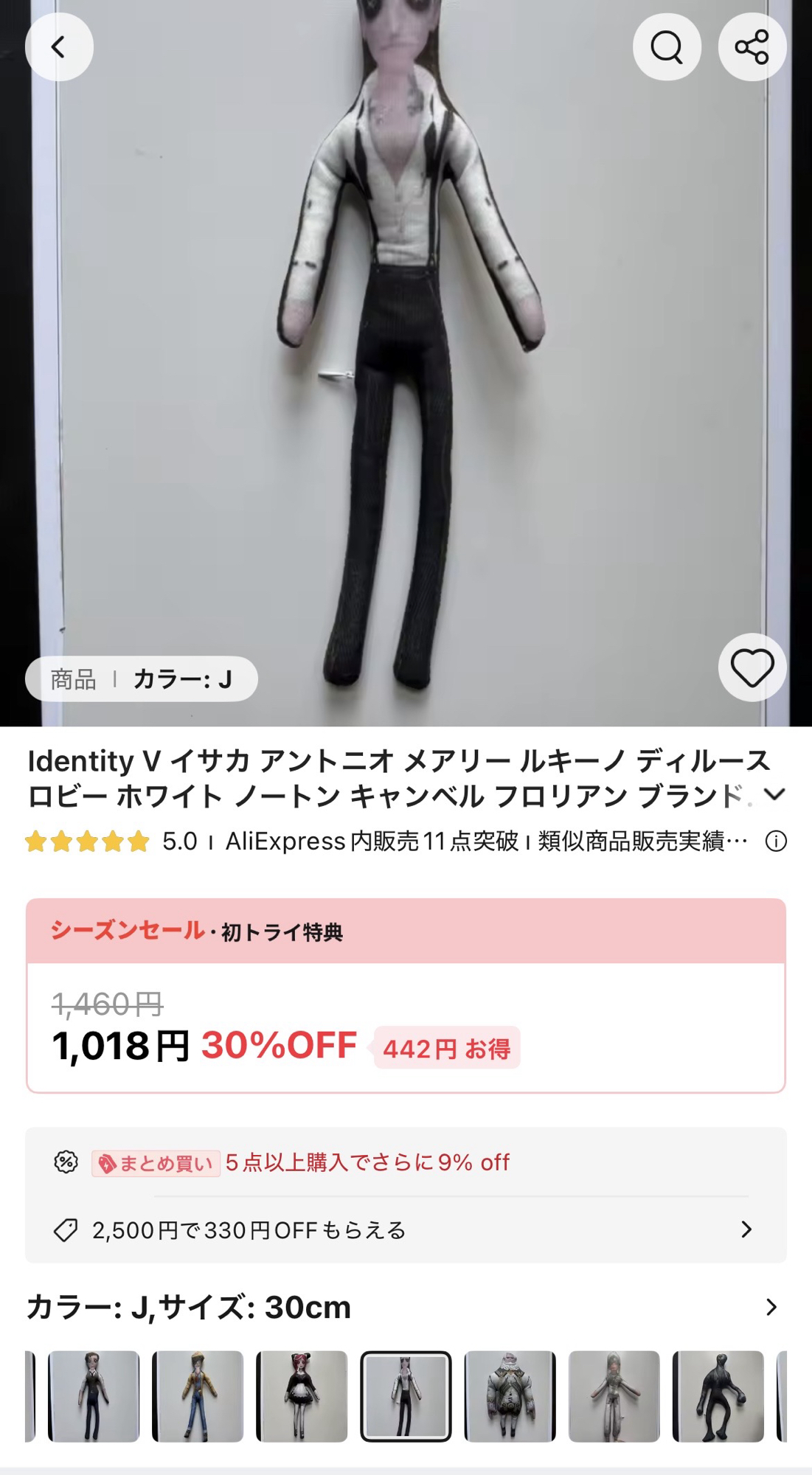The width and height of the screenshot is (812, 1475).
Task: Share this Identity V doll listing
Action: pos(752,47)
